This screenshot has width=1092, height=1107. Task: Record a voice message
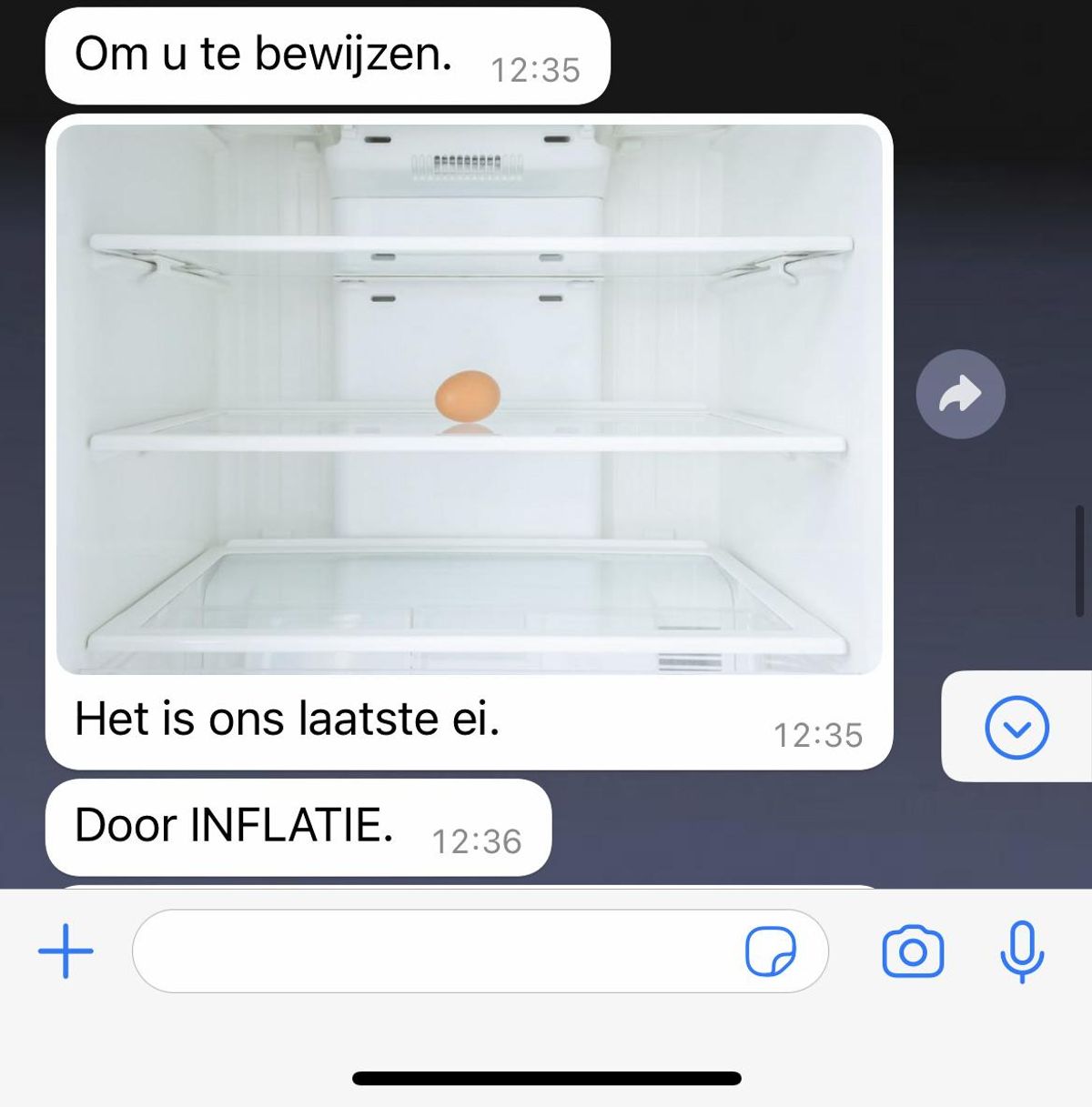tap(1022, 951)
